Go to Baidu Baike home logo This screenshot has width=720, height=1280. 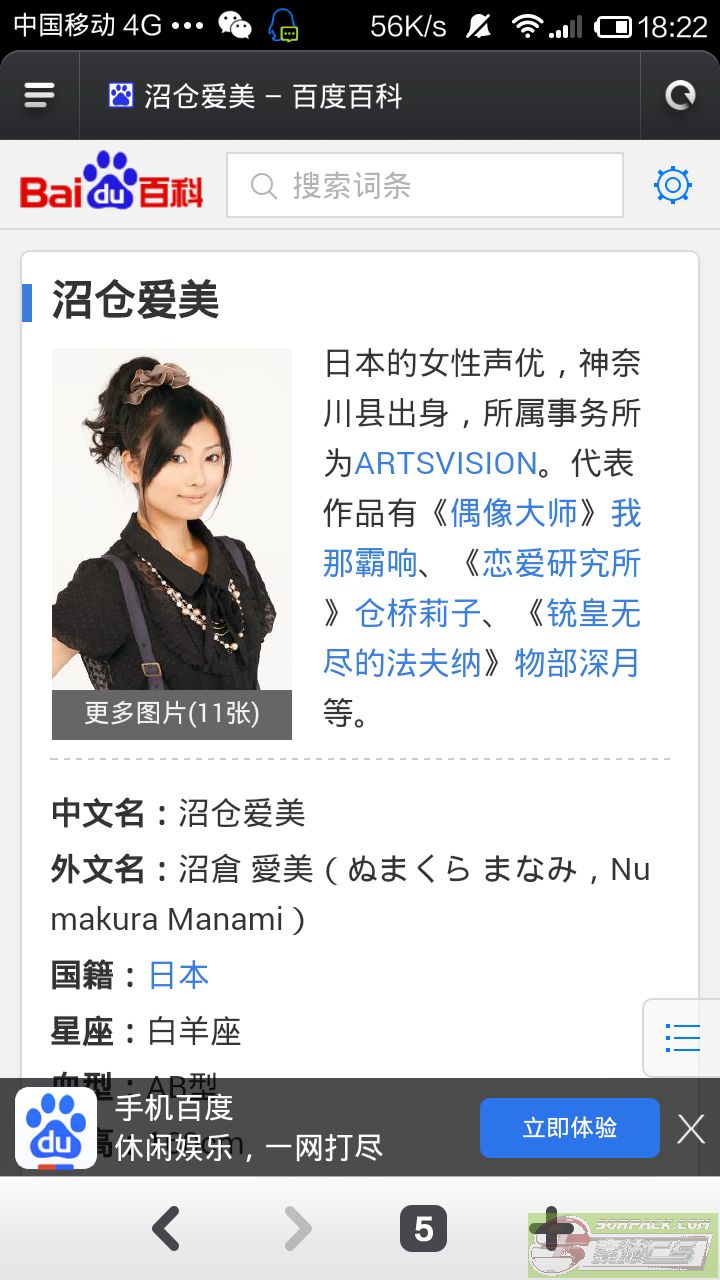tap(112, 180)
